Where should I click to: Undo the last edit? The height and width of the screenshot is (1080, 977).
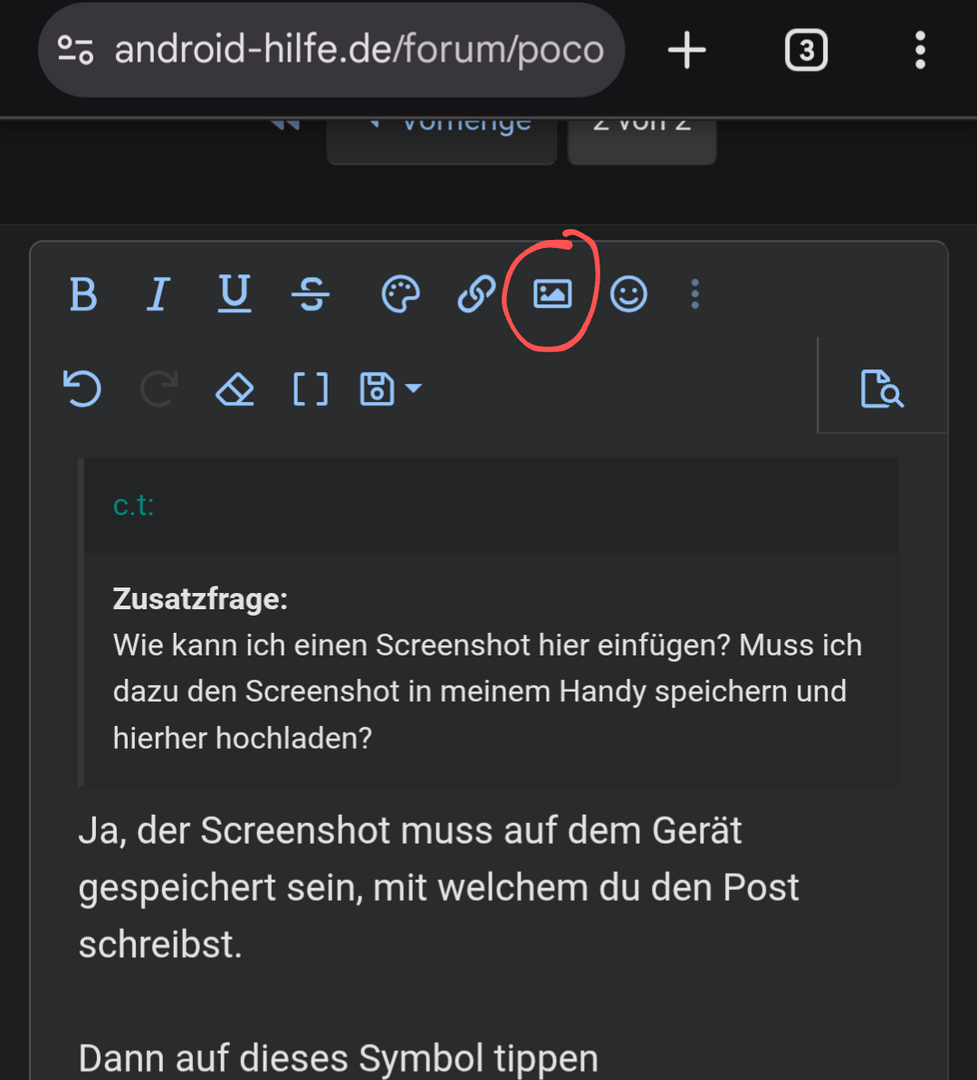[x=82, y=389]
